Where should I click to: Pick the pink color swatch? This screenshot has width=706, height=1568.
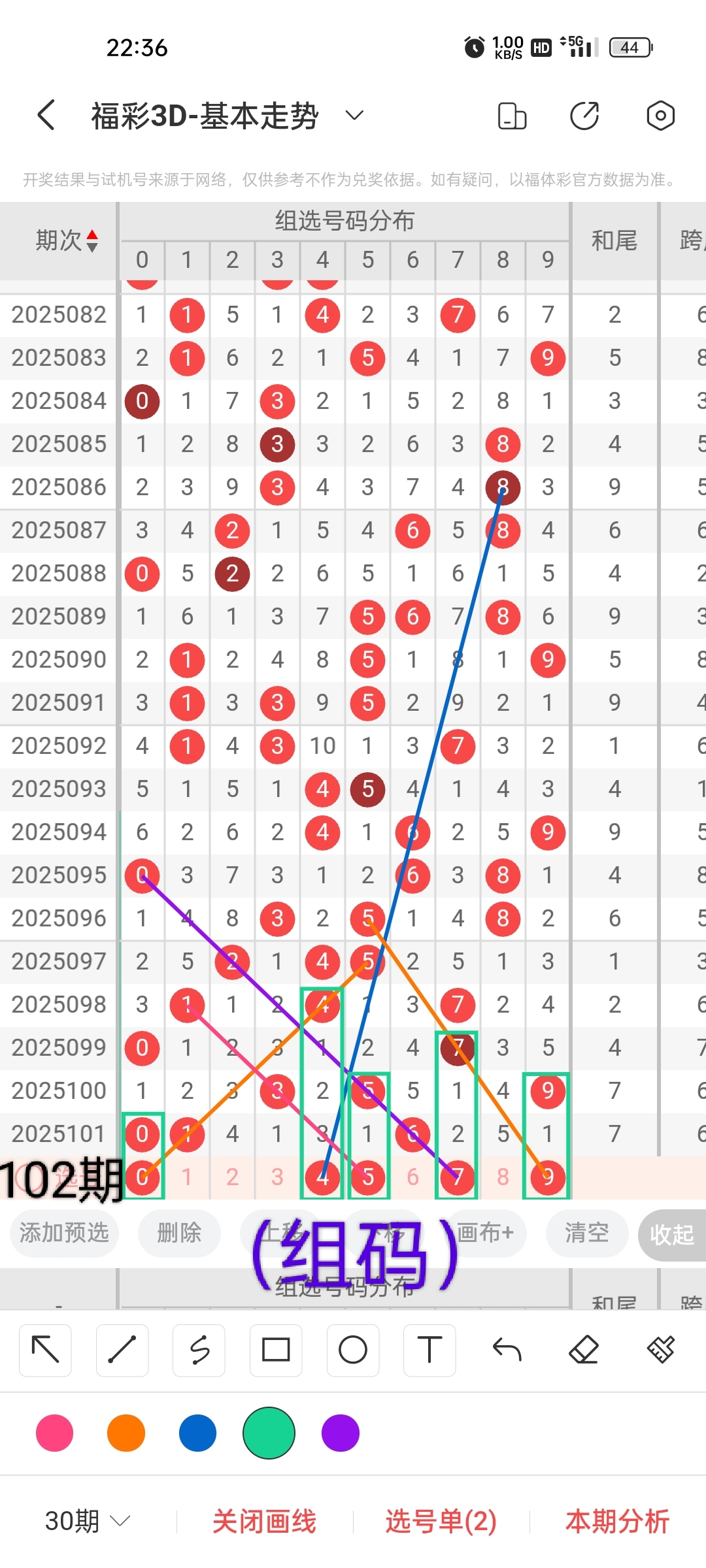(55, 1433)
